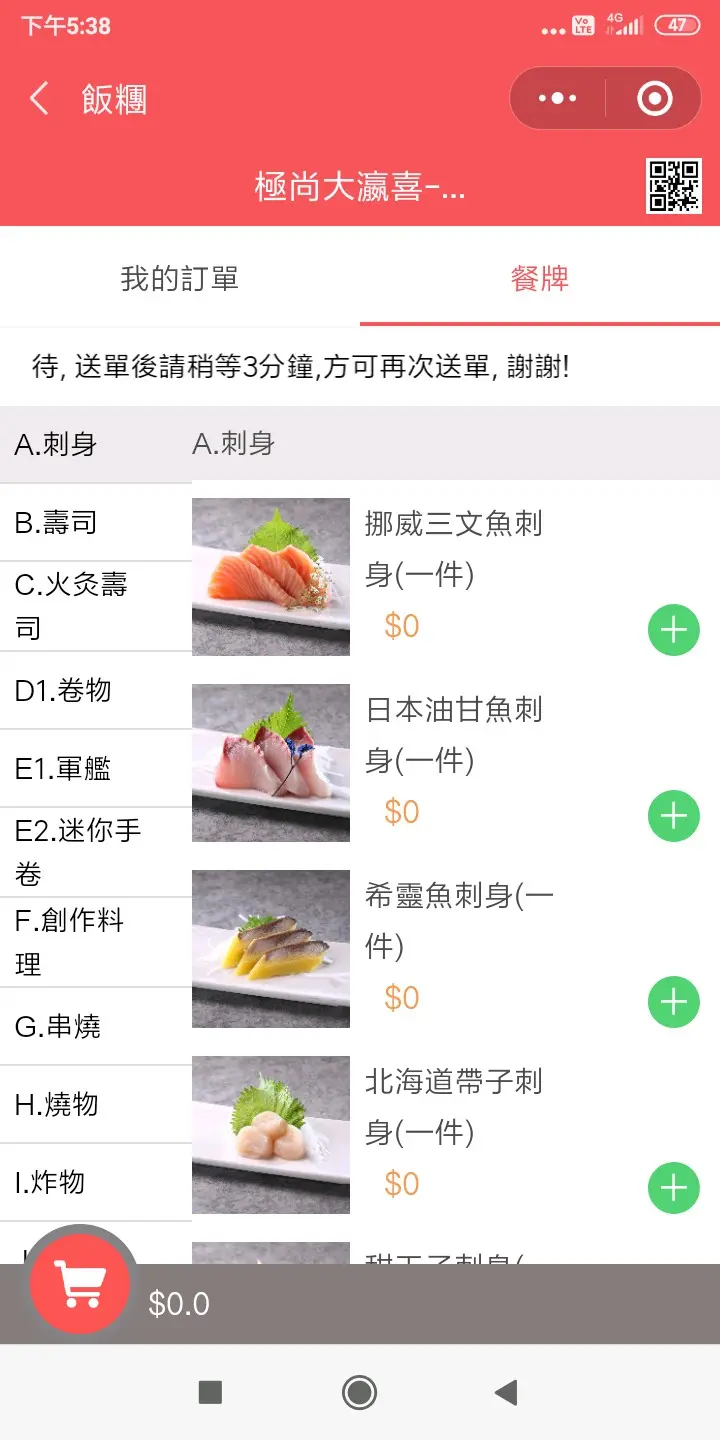Jump to the H.燒物 category

point(95,1104)
